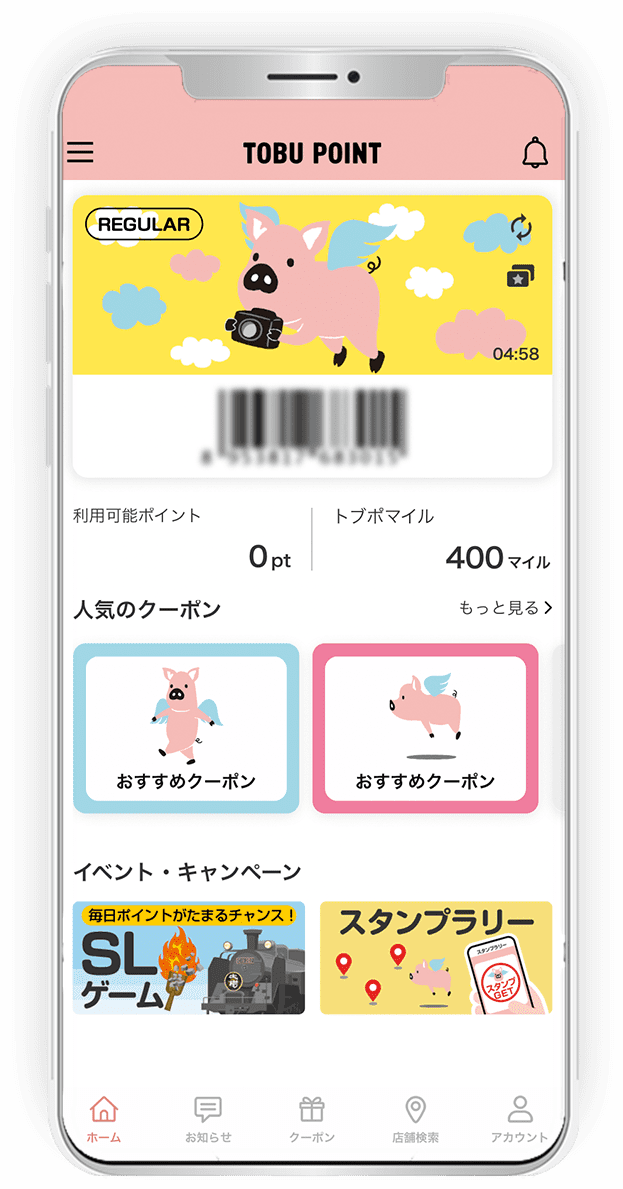Viewport: 623px width, 1189px height.
Task: Switch to the お知らせ tab
Action: (x=208, y=1118)
